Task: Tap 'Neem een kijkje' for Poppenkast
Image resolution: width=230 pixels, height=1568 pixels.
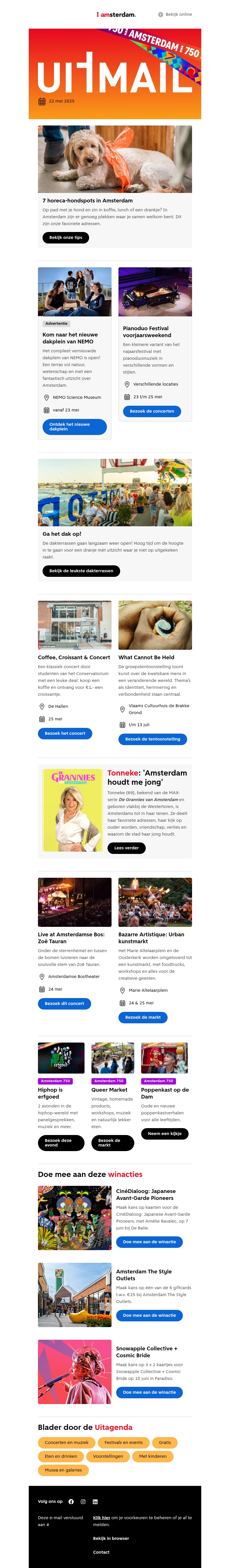Action: [164, 1133]
